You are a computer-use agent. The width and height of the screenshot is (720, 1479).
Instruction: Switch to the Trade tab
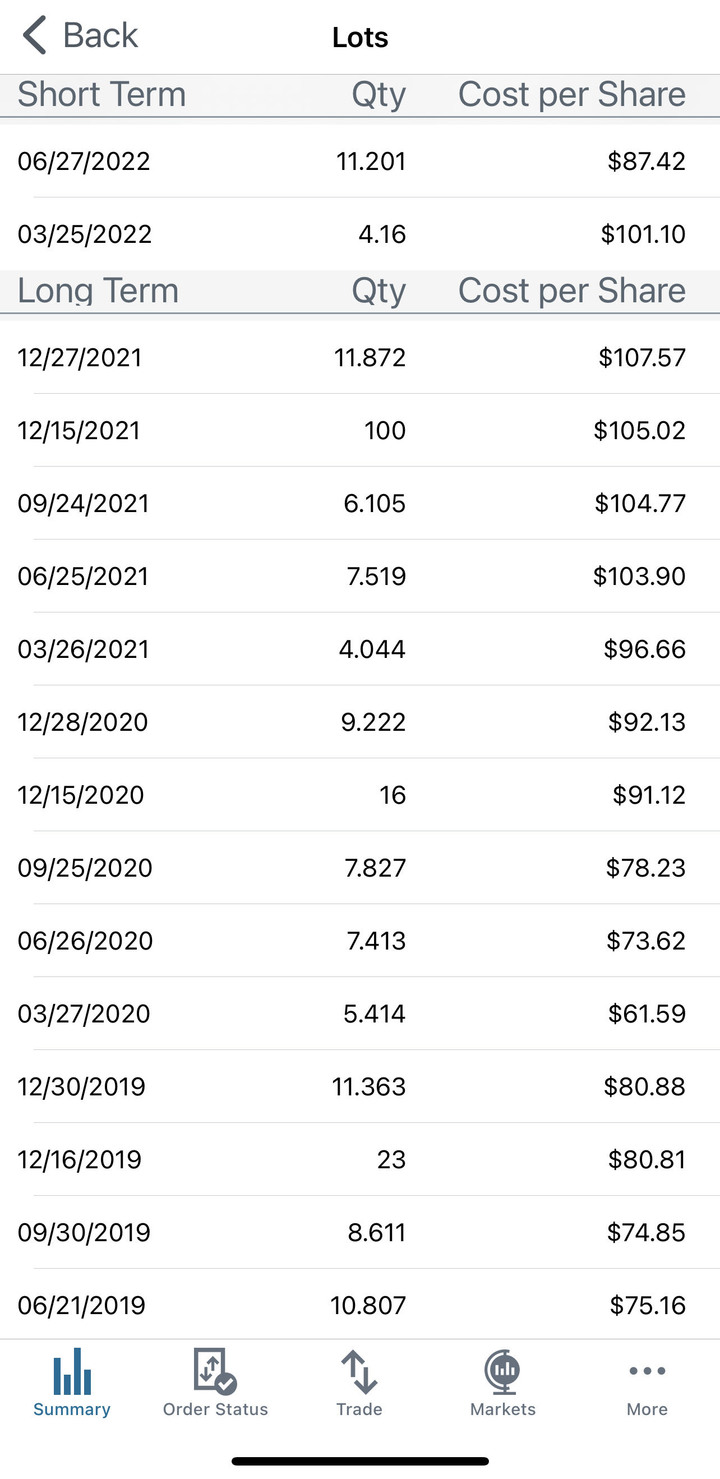pyautogui.click(x=359, y=1383)
